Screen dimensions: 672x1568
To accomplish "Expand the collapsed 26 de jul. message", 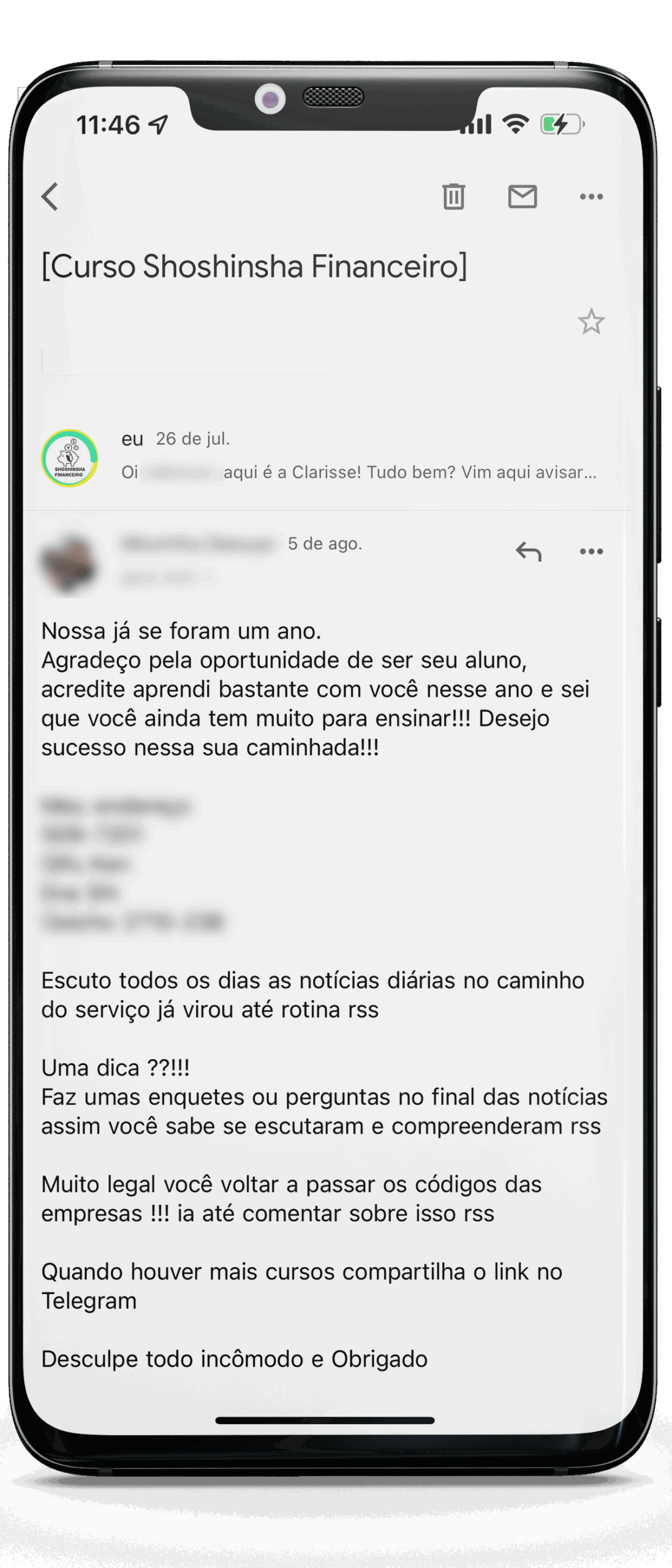I will pyautogui.click(x=358, y=456).
